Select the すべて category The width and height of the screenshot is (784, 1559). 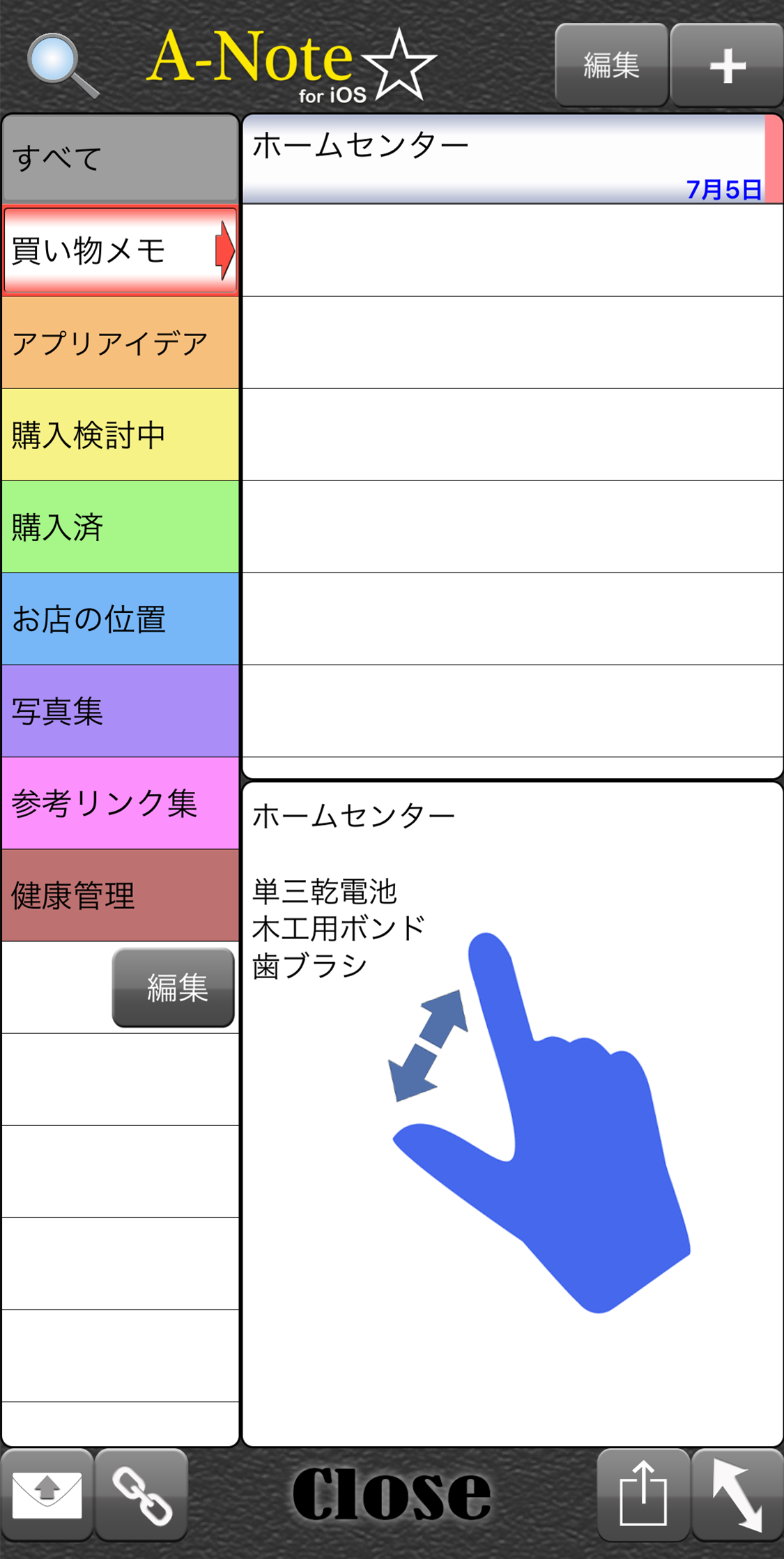pyautogui.click(x=120, y=158)
